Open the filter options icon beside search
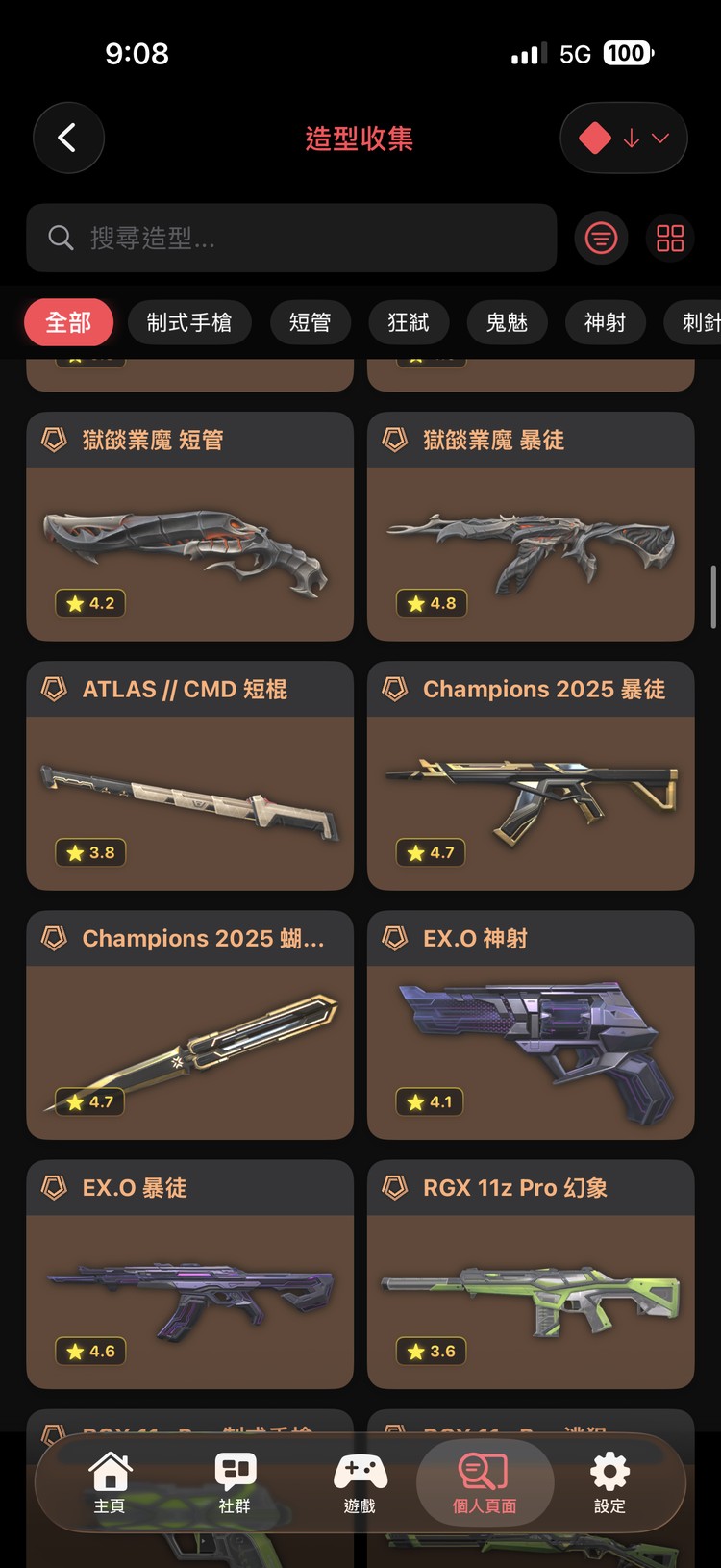The width and height of the screenshot is (721, 1568). tap(601, 238)
